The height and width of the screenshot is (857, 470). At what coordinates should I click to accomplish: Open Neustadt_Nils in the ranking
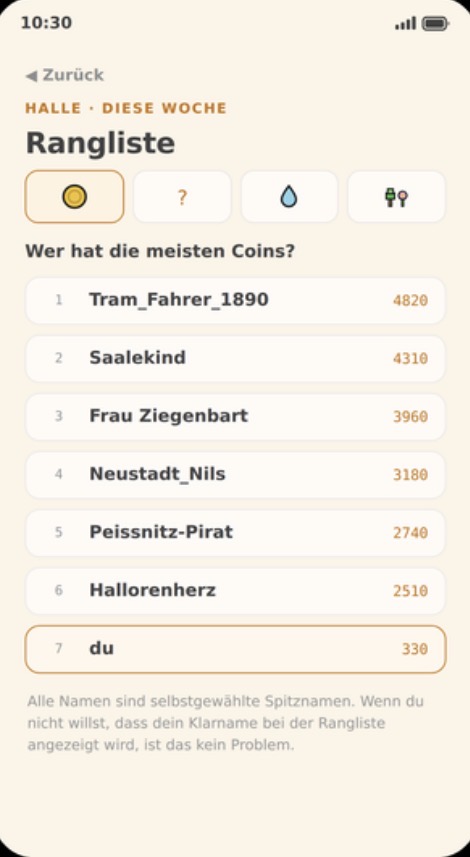(x=236, y=474)
